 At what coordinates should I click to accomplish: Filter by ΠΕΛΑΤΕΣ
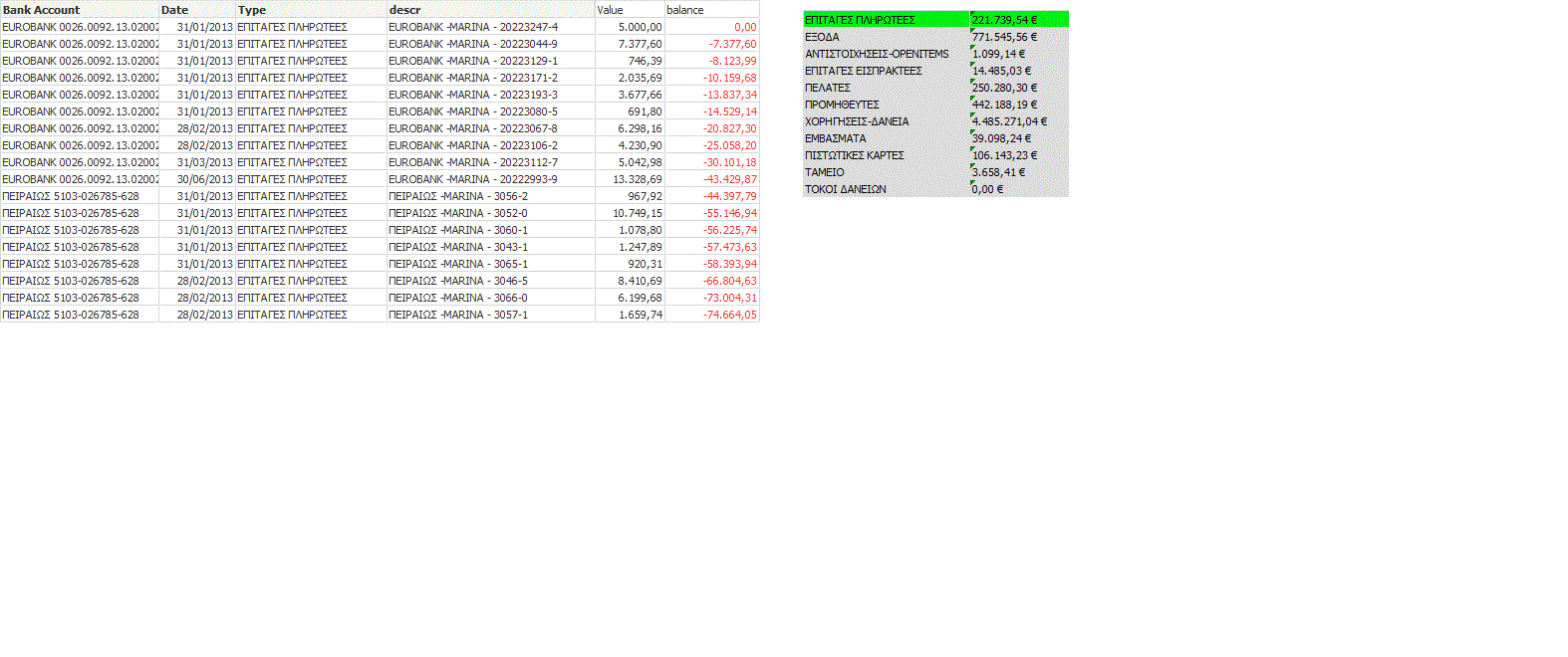(828, 88)
